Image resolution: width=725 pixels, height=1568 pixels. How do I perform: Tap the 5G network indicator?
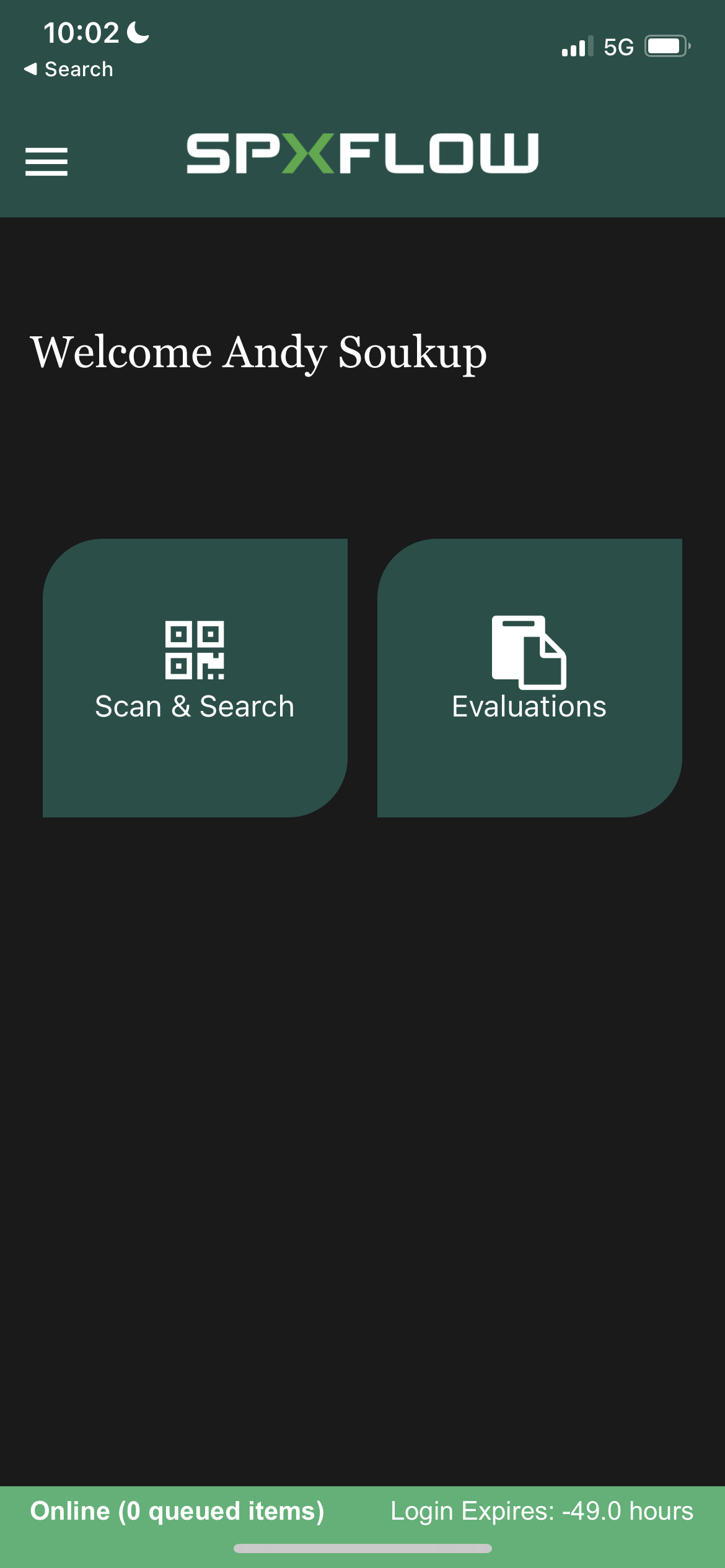pos(617,45)
